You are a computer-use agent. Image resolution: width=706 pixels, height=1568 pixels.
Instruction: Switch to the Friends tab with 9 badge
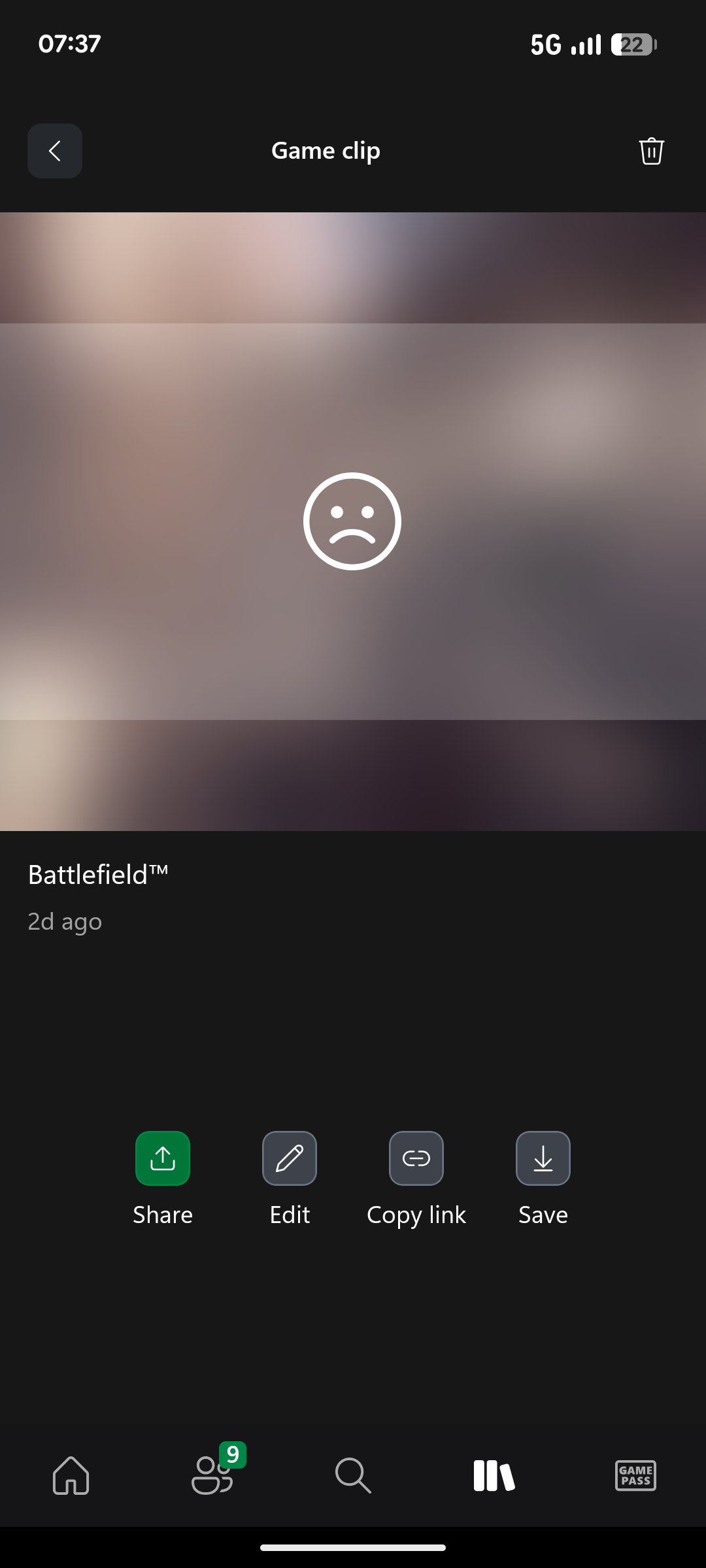pyautogui.click(x=212, y=1475)
